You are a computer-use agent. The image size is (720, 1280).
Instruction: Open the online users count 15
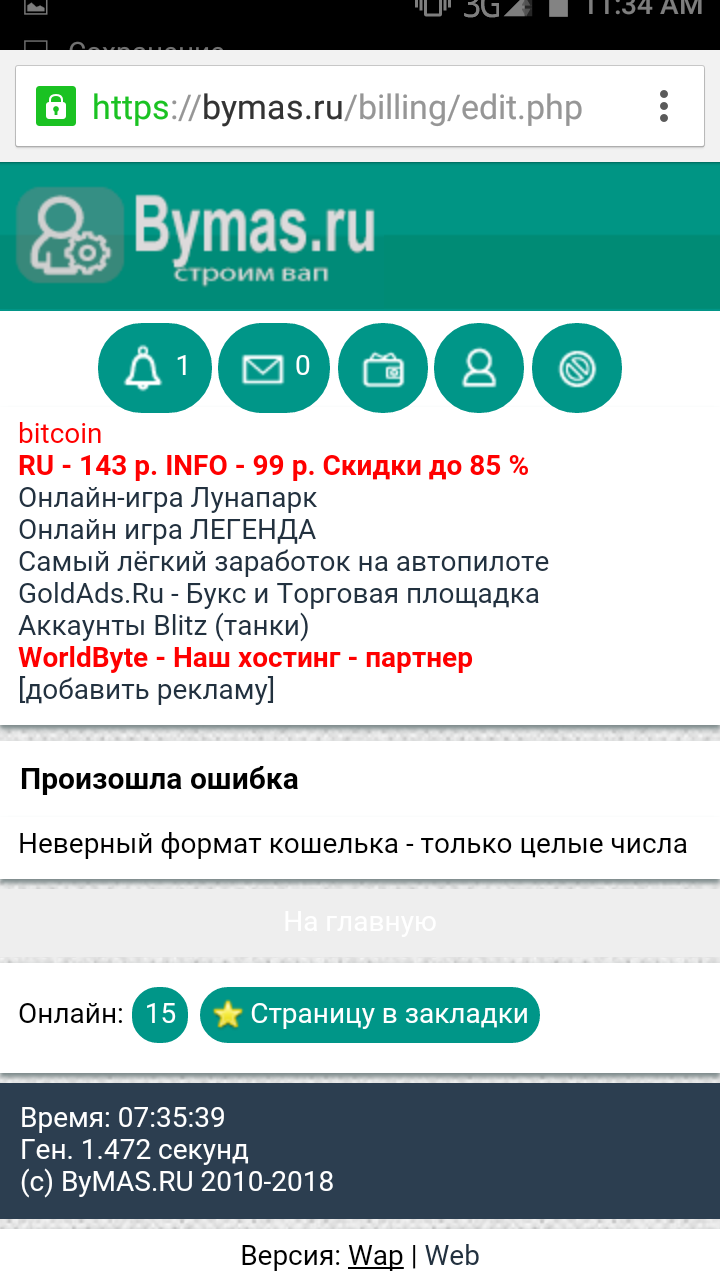[x=160, y=1014]
